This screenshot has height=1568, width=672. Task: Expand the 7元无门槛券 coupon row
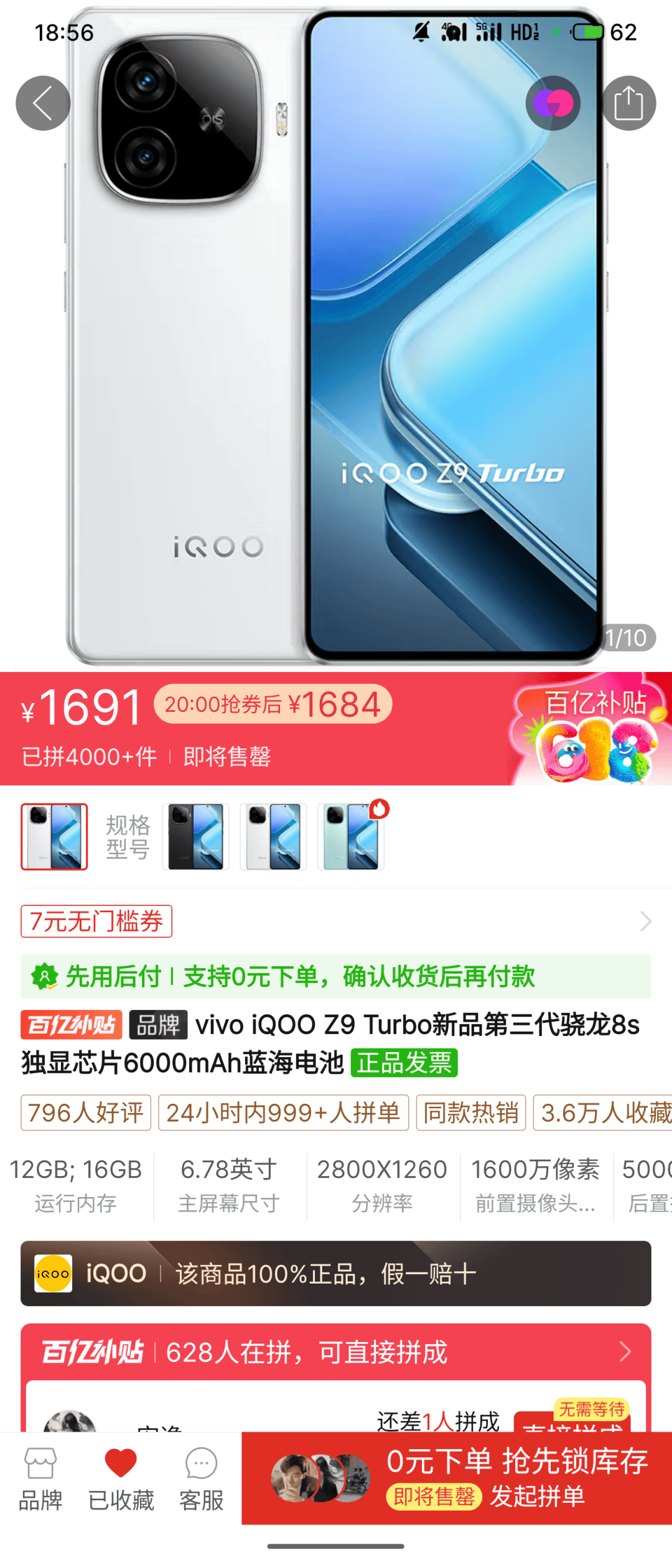pyautogui.click(x=336, y=921)
